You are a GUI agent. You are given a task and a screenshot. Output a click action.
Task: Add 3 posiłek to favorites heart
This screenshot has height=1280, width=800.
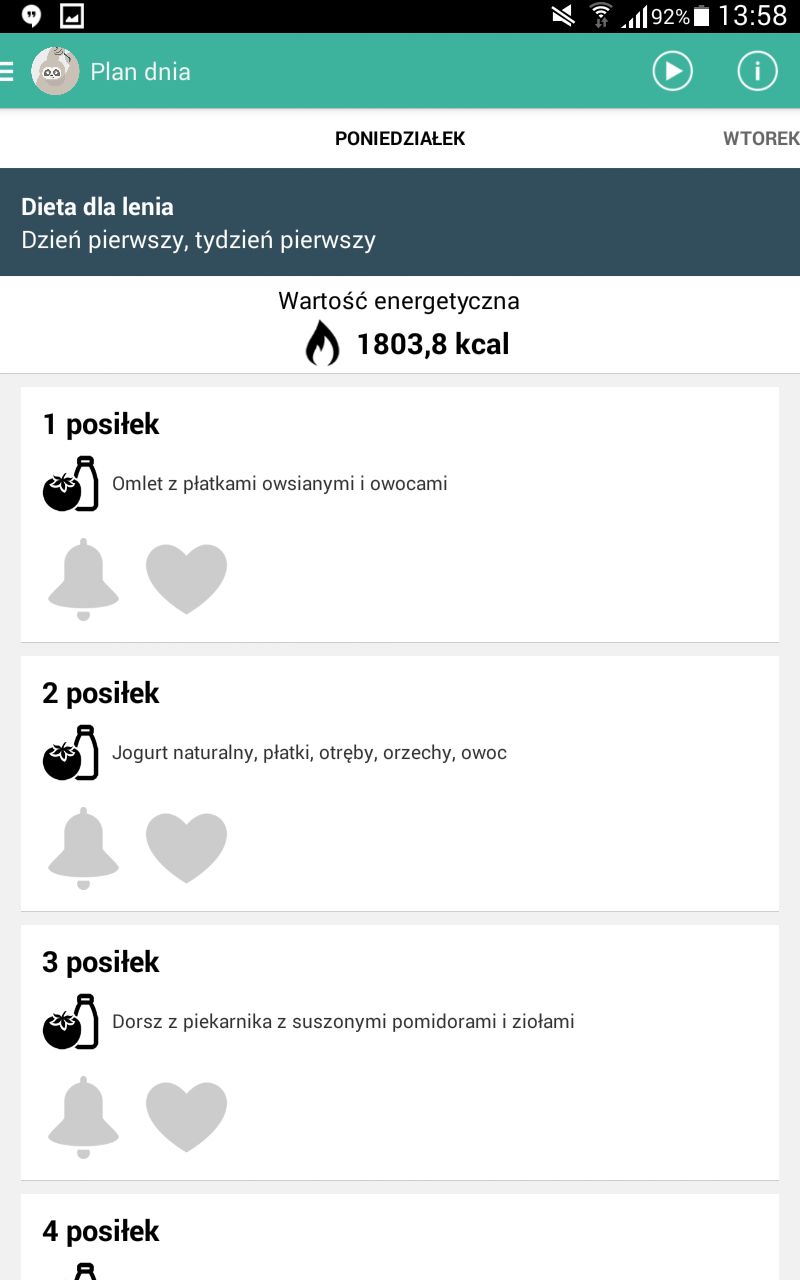point(186,1117)
